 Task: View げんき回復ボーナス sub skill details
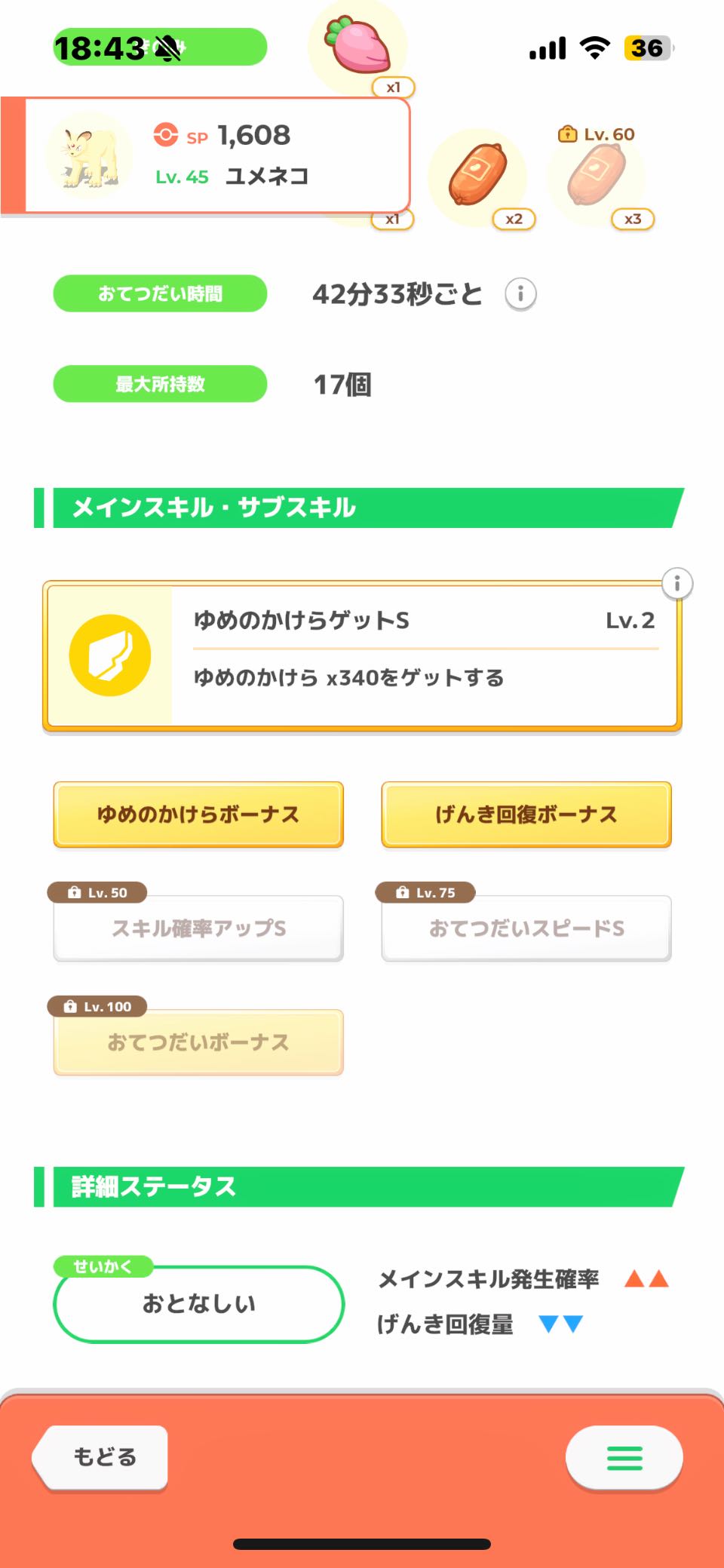coord(526,815)
